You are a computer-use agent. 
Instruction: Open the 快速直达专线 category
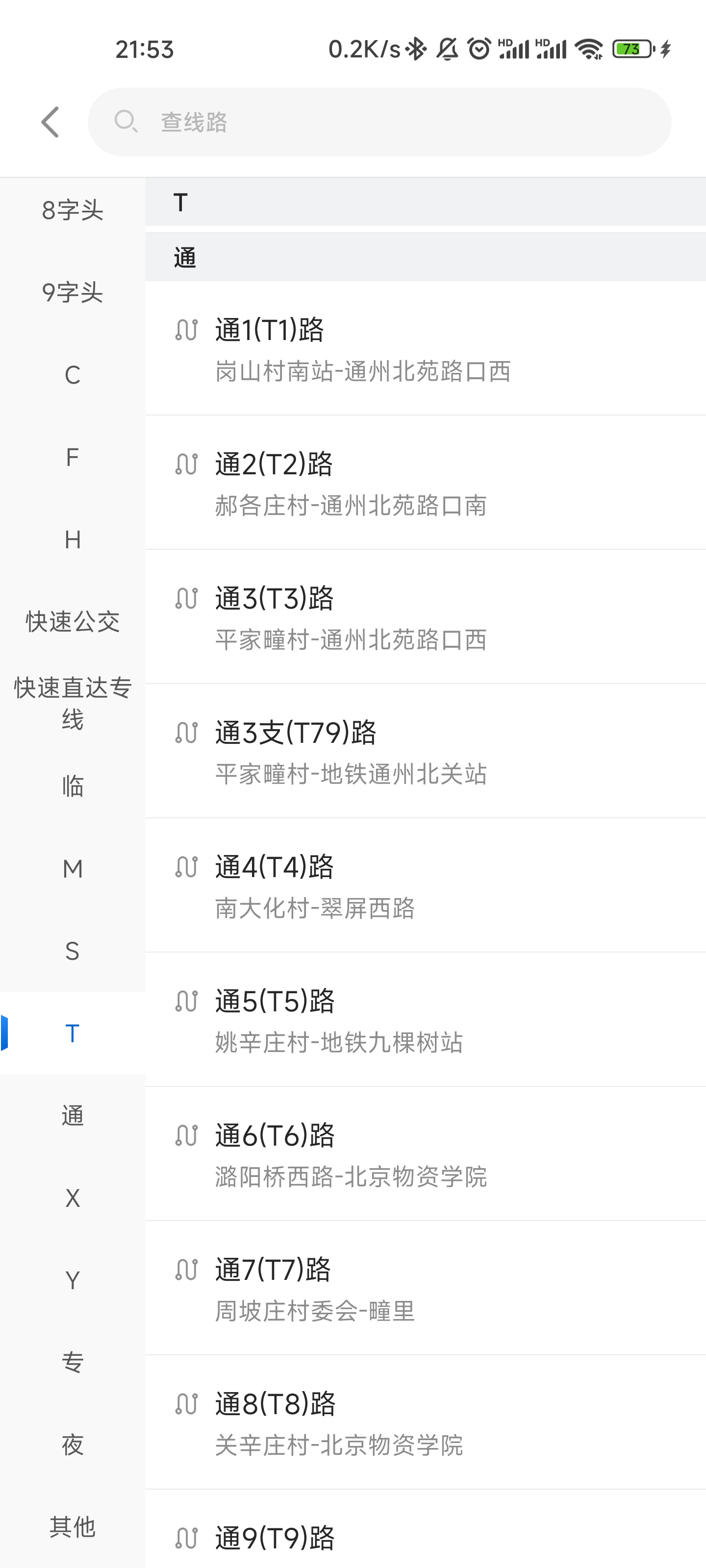(73, 704)
